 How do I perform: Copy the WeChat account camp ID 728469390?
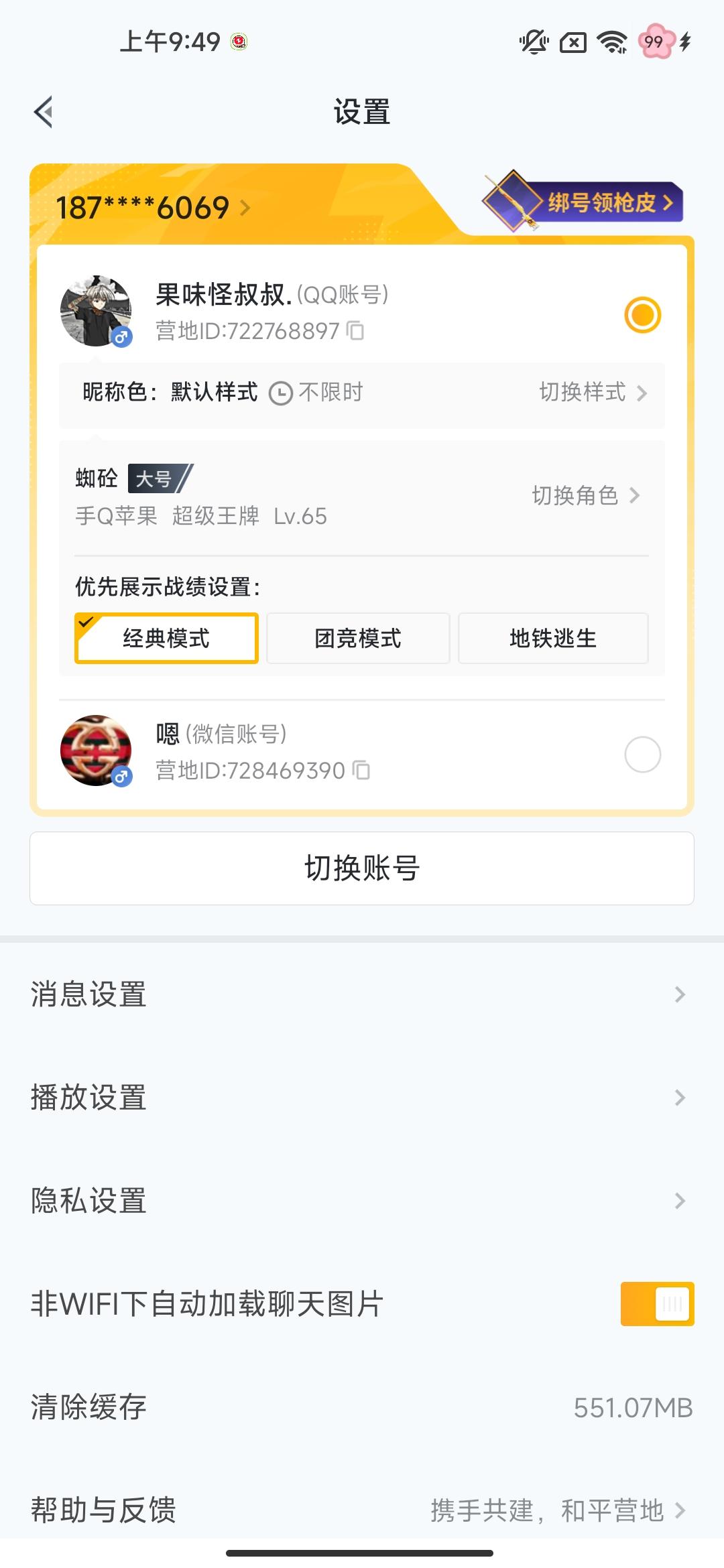click(x=362, y=771)
